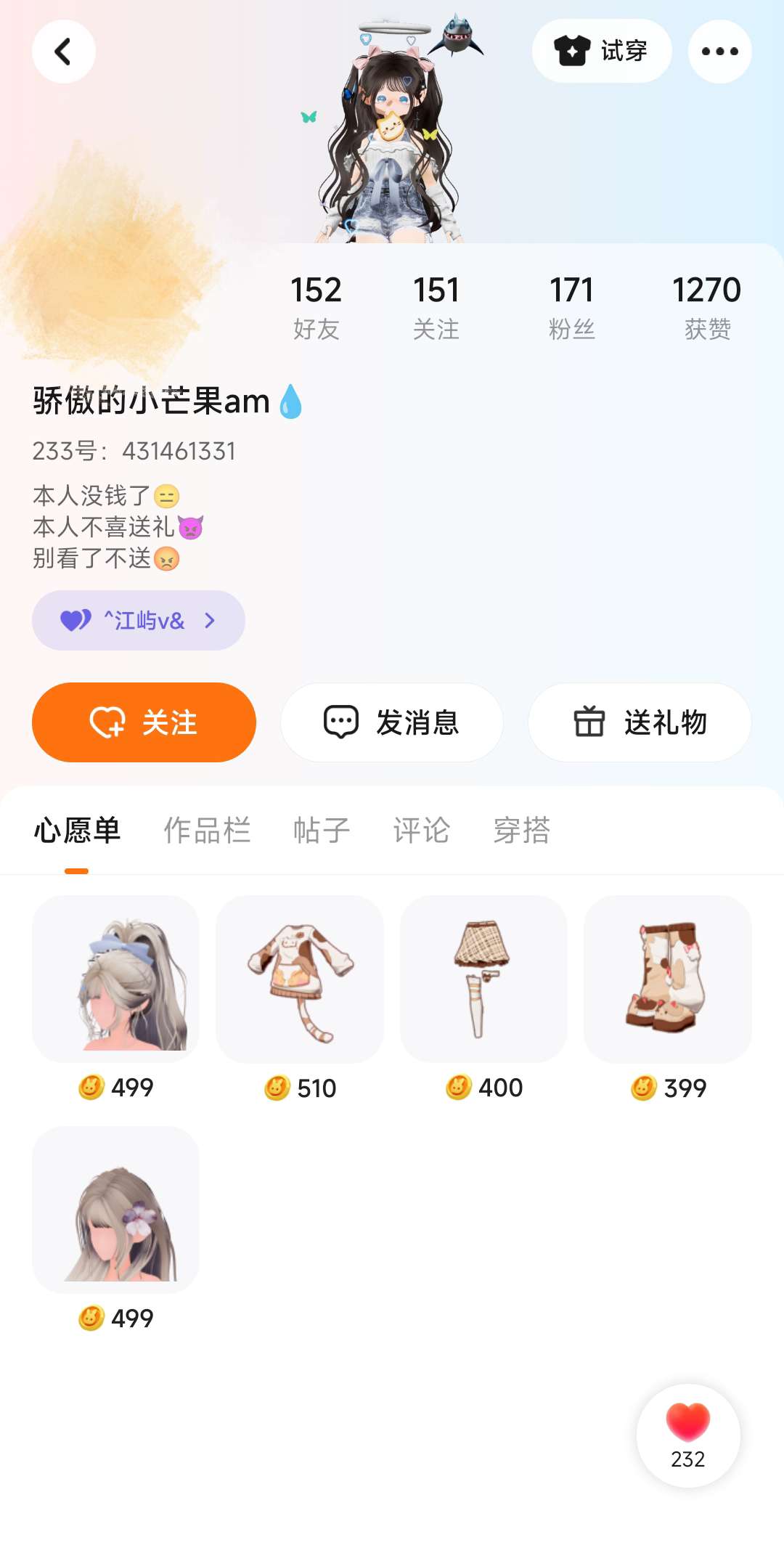View the 152 好友 friends list
The height and width of the screenshot is (1561, 784).
316,306
